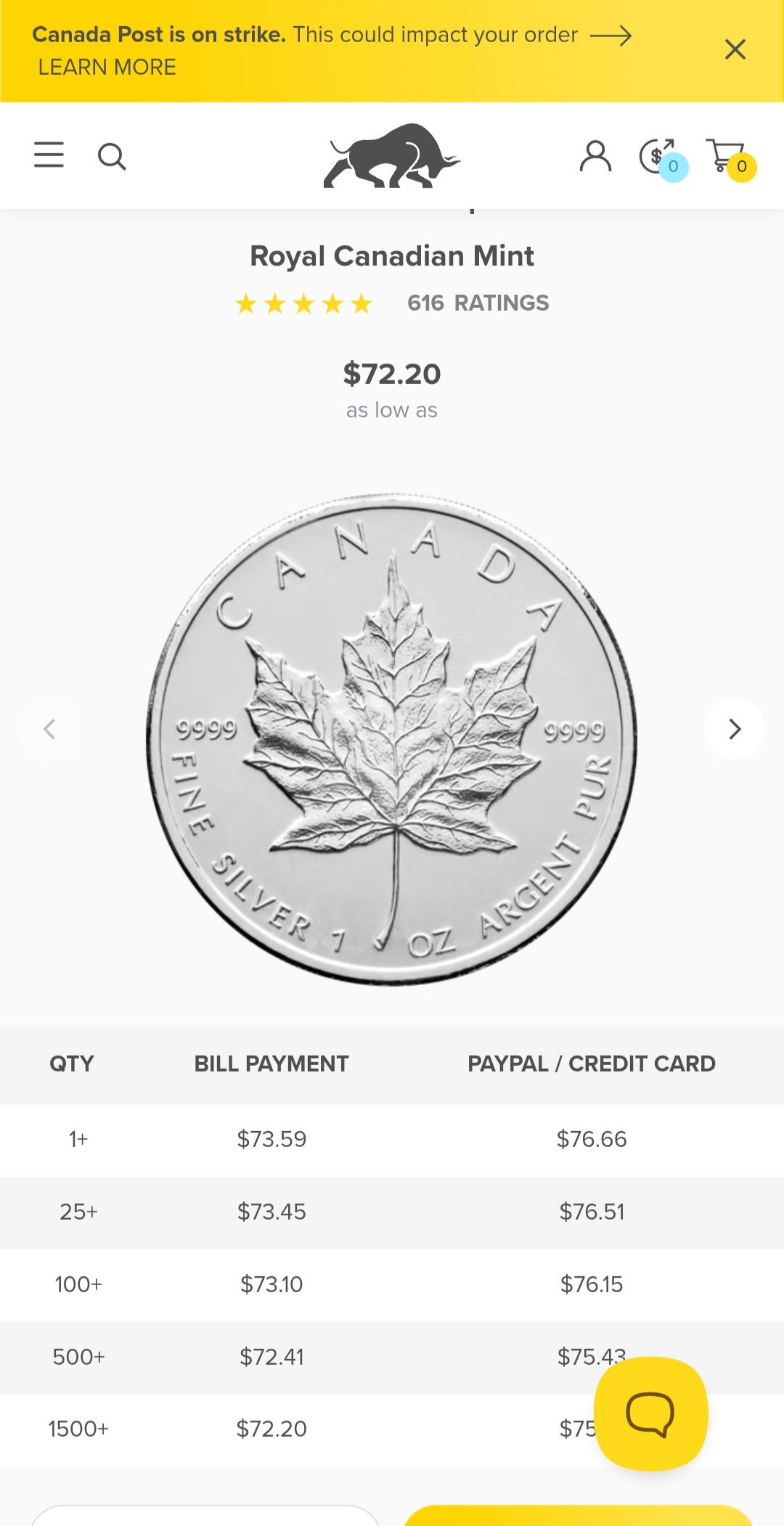784x1526 pixels.
Task: Open the user account icon
Action: click(x=595, y=156)
